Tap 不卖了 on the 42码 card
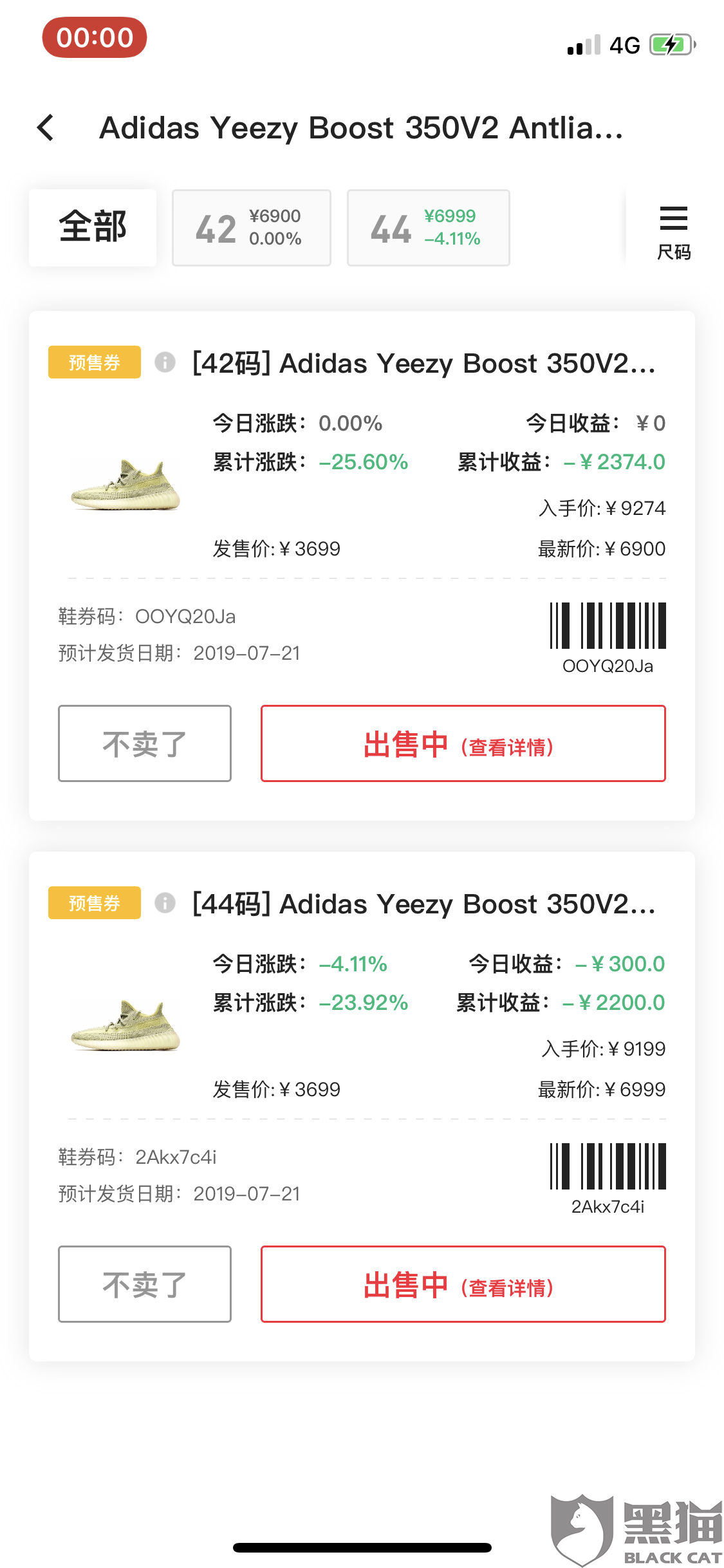This screenshot has height=1568, width=724. click(x=145, y=743)
